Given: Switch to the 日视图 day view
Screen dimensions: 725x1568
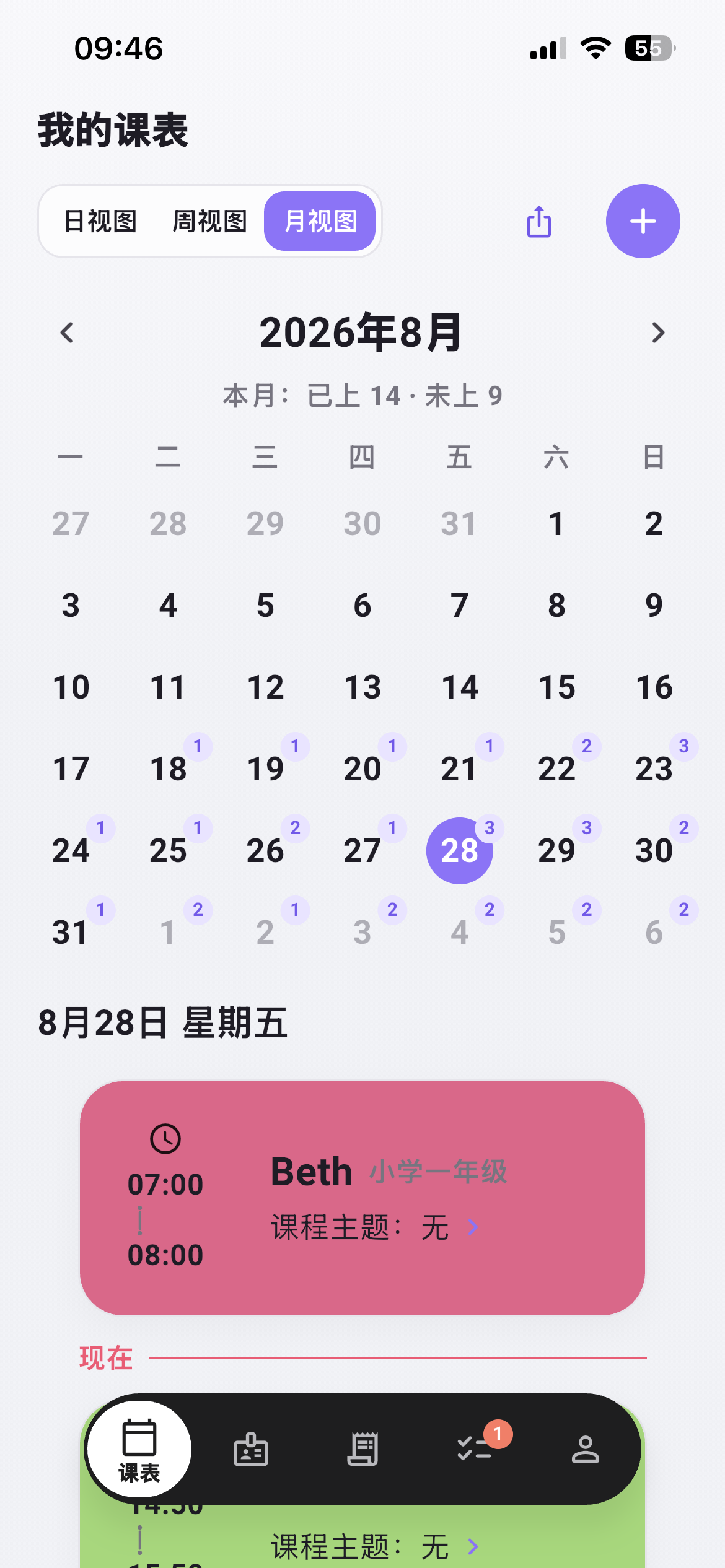Looking at the screenshot, I should click(x=100, y=221).
